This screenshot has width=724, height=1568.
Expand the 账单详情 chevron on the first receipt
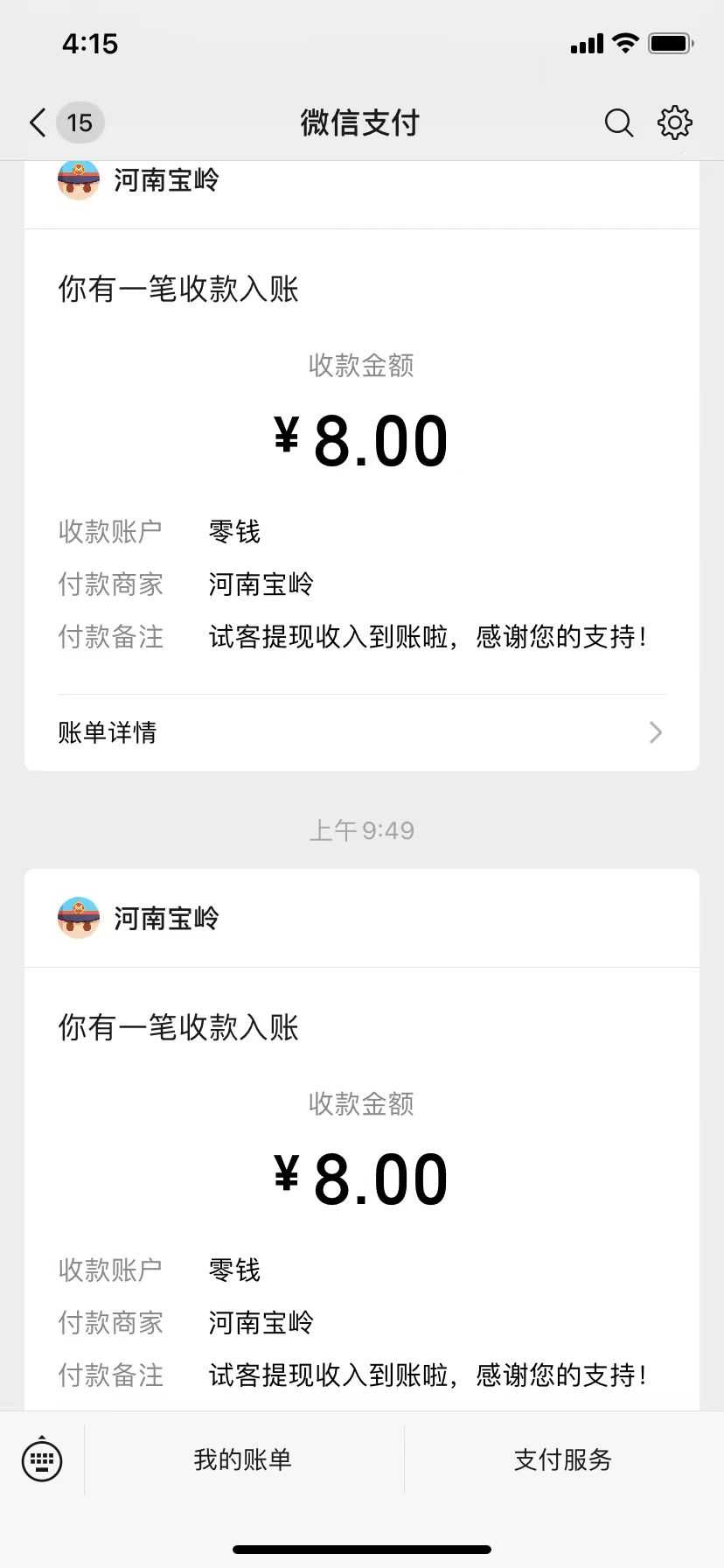tap(654, 732)
